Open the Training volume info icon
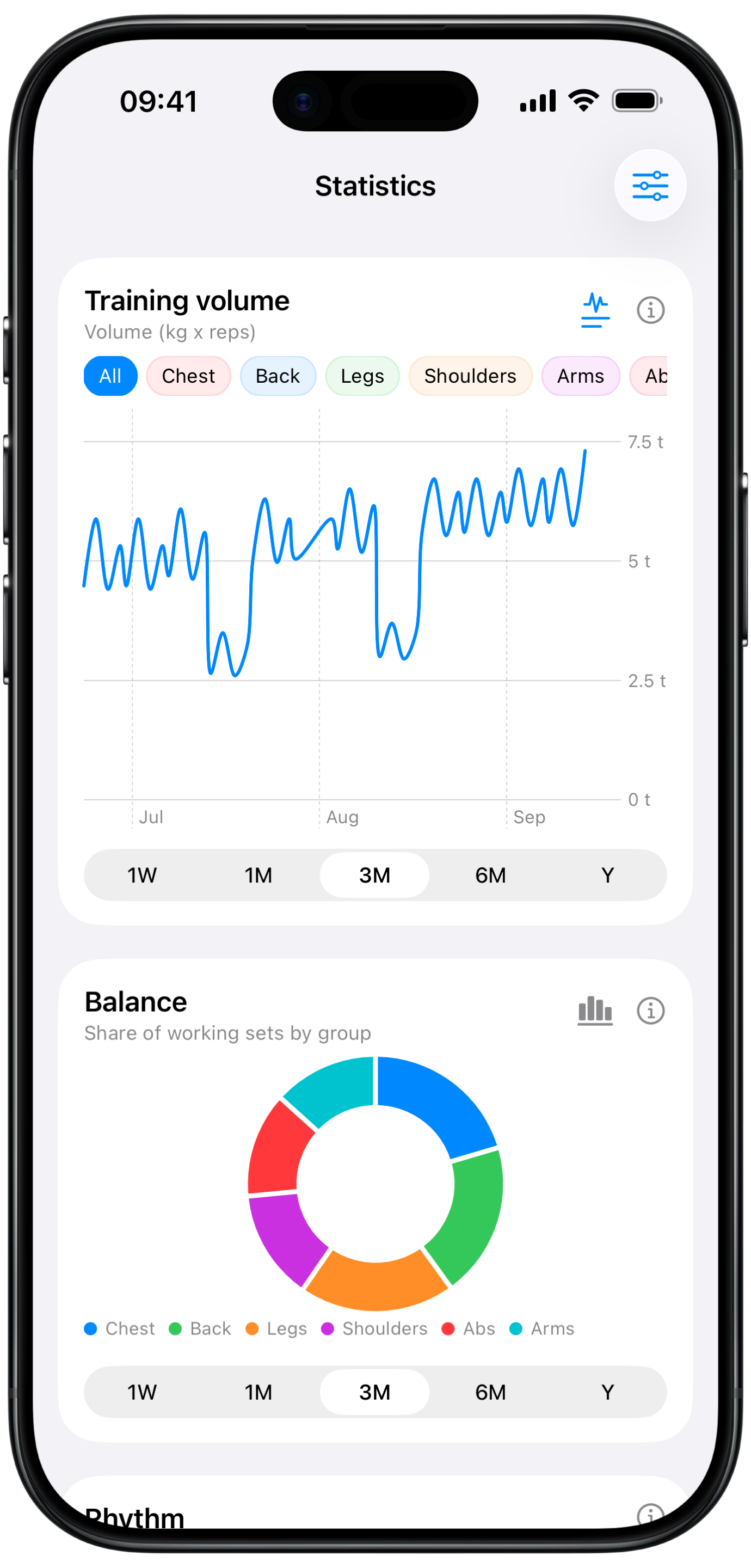 coord(650,310)
